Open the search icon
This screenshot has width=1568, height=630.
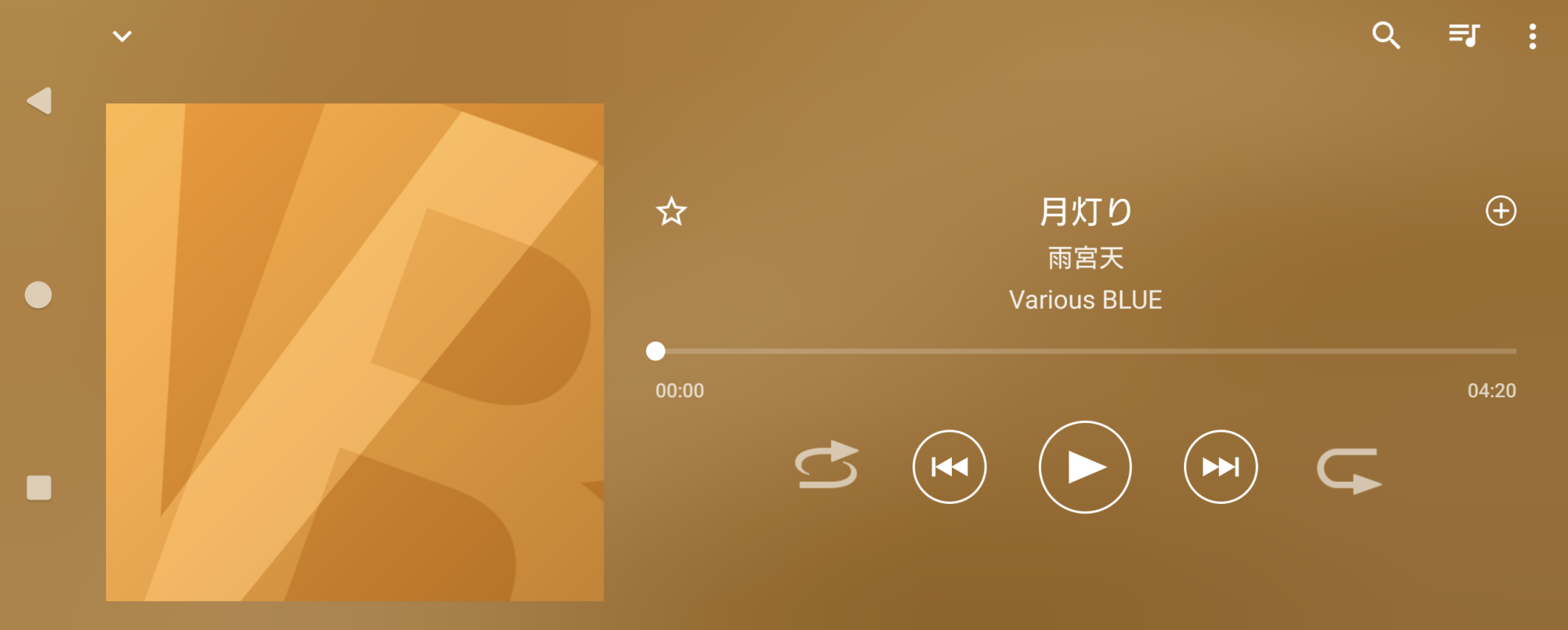point(1385,35)
